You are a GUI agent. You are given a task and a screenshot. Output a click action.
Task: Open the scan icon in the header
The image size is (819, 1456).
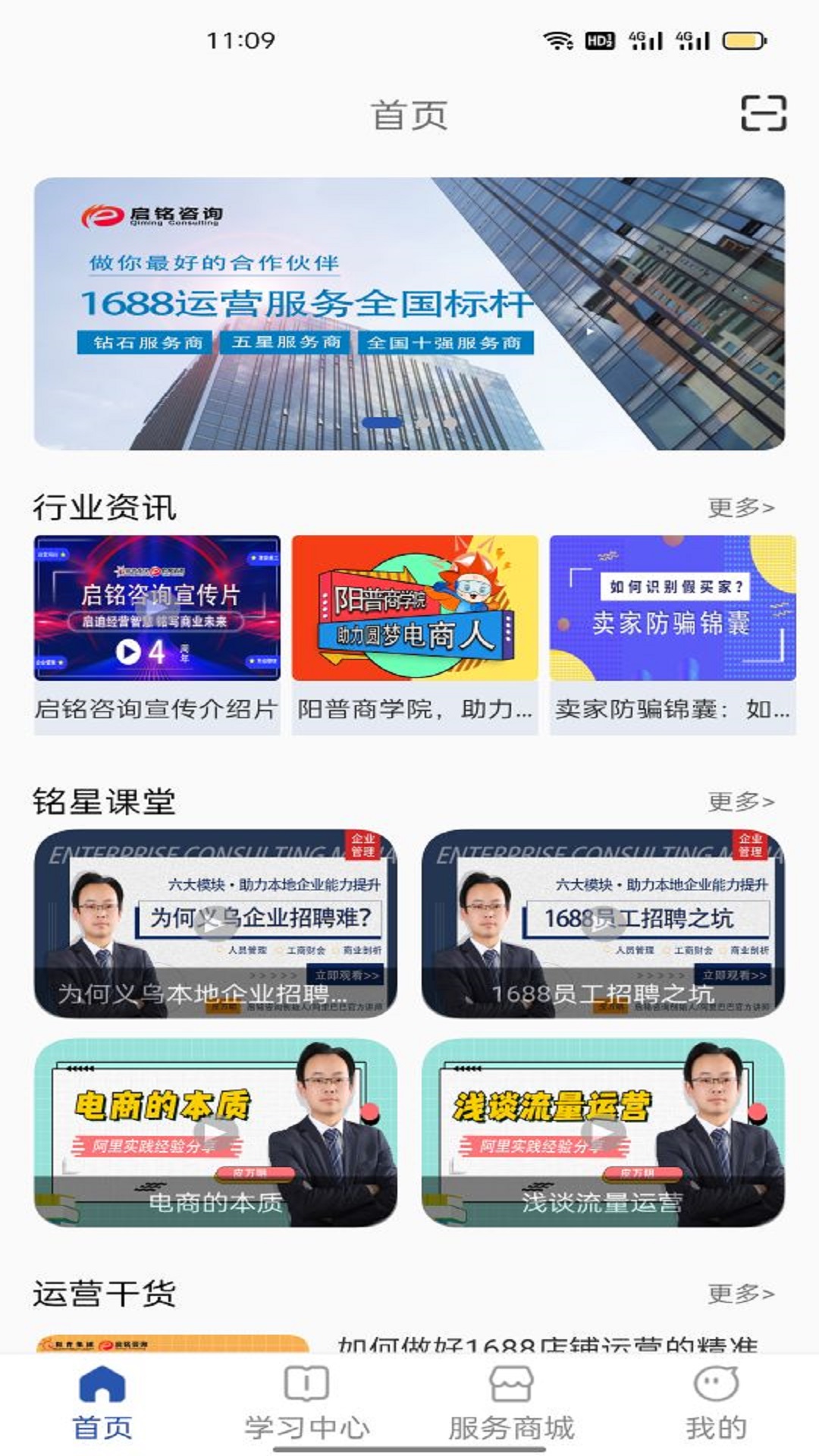(763, 114)
